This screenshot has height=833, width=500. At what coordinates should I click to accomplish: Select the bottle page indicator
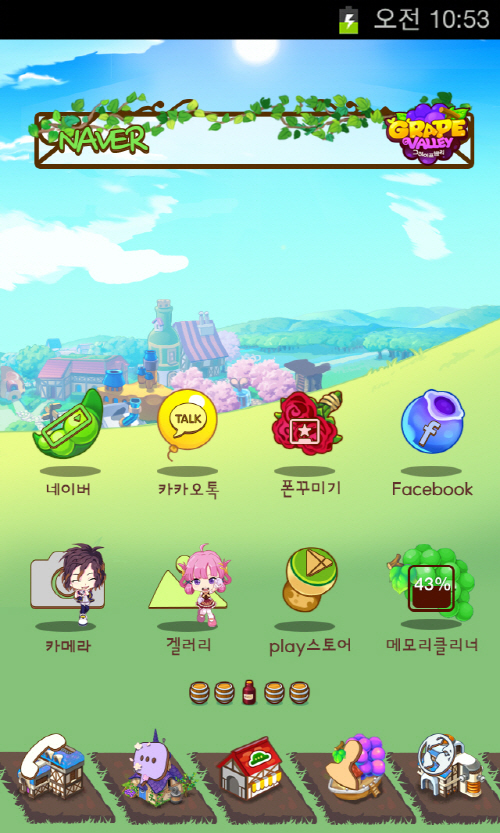click(x=249, y=692)
